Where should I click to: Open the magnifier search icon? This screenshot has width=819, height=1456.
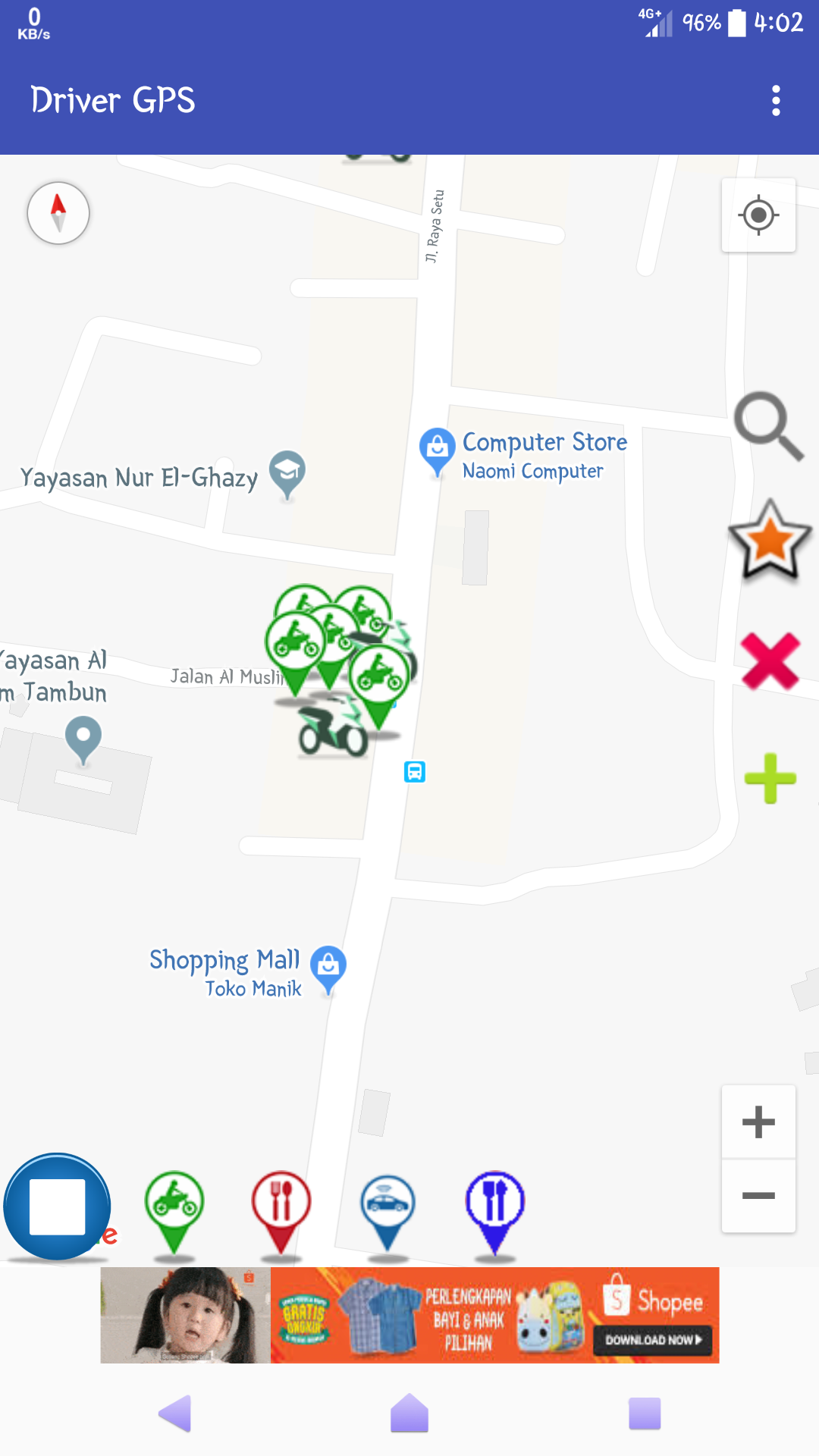tap(767, 425)
